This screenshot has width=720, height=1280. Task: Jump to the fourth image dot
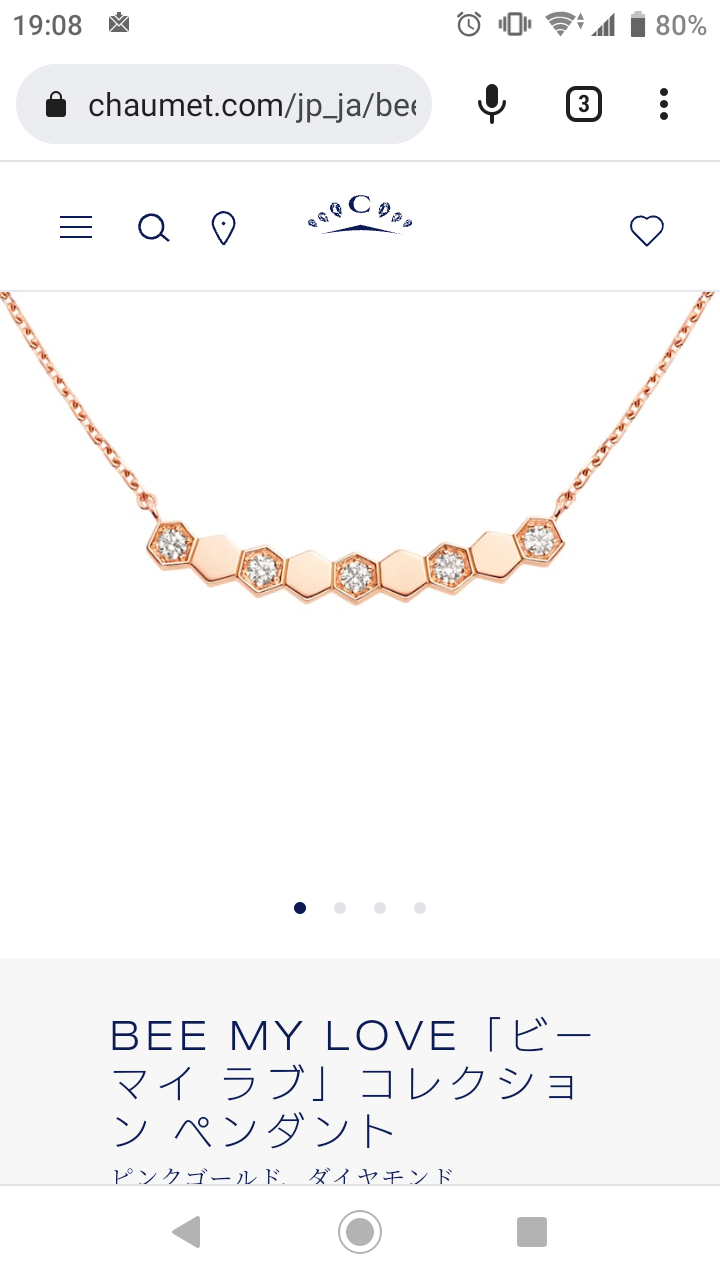pos(420,908)
